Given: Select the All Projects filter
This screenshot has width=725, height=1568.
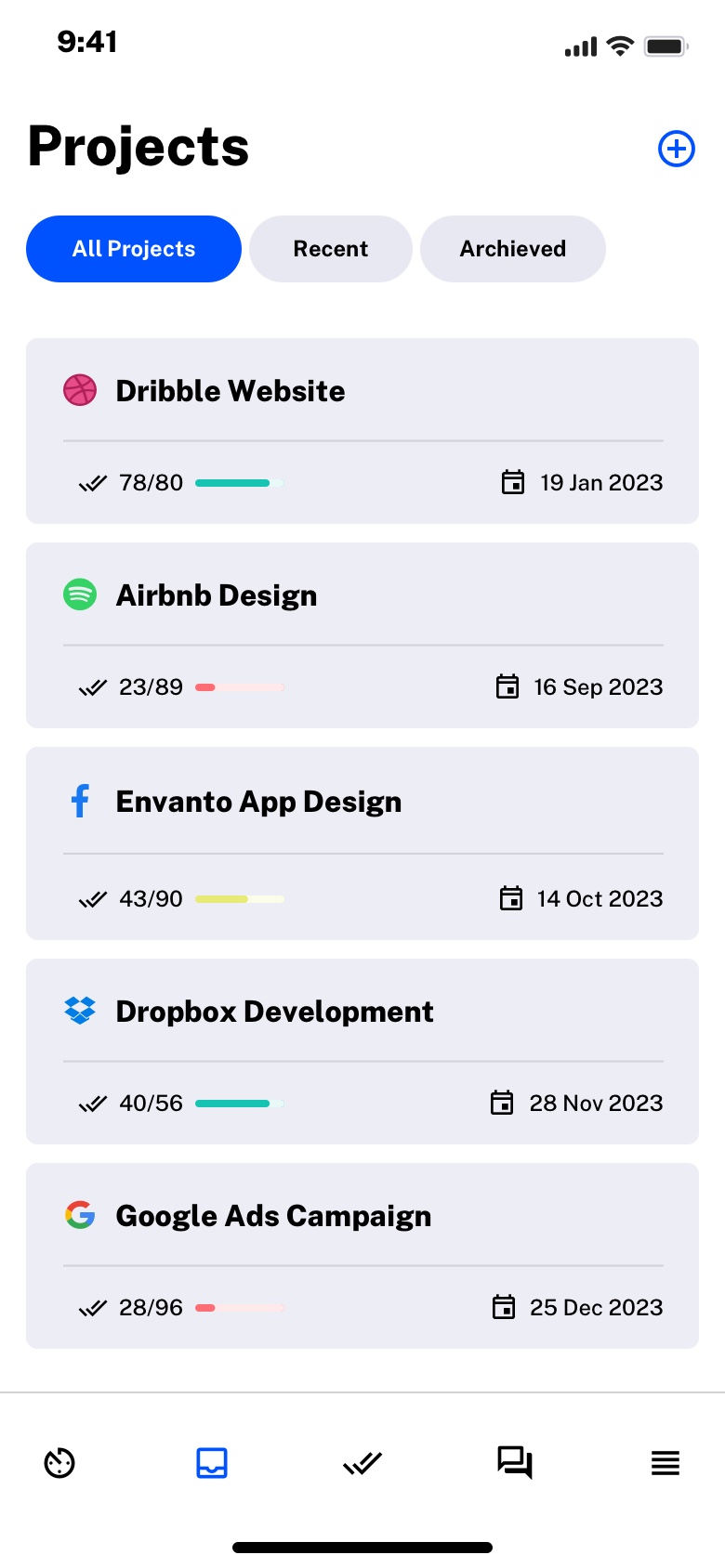Looking at the screenshot, I should 133,248.
